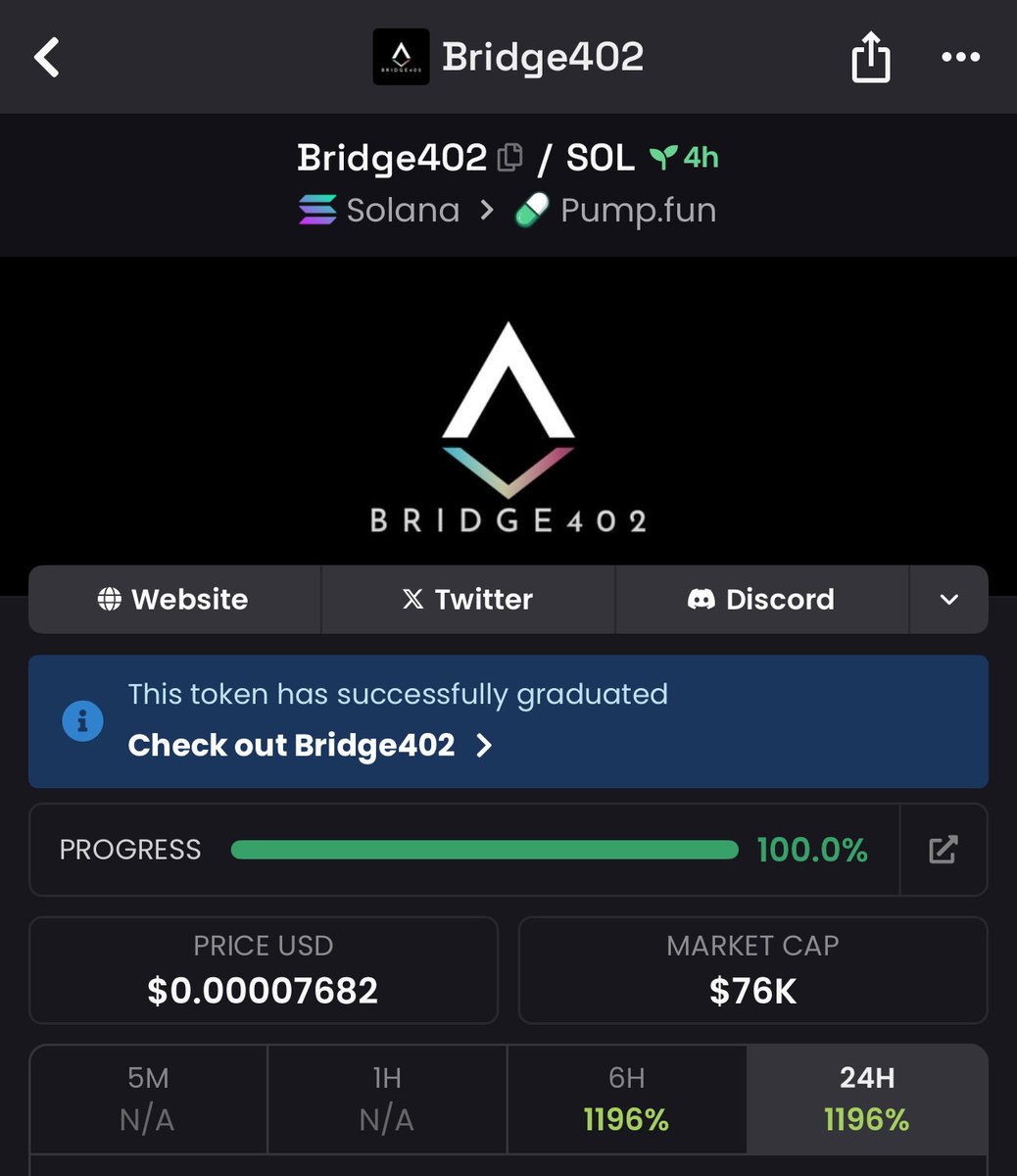Viewport: 1017px width, 1176px height.
Task: Select the 24H timeframe
Action: pos(867,1099)
